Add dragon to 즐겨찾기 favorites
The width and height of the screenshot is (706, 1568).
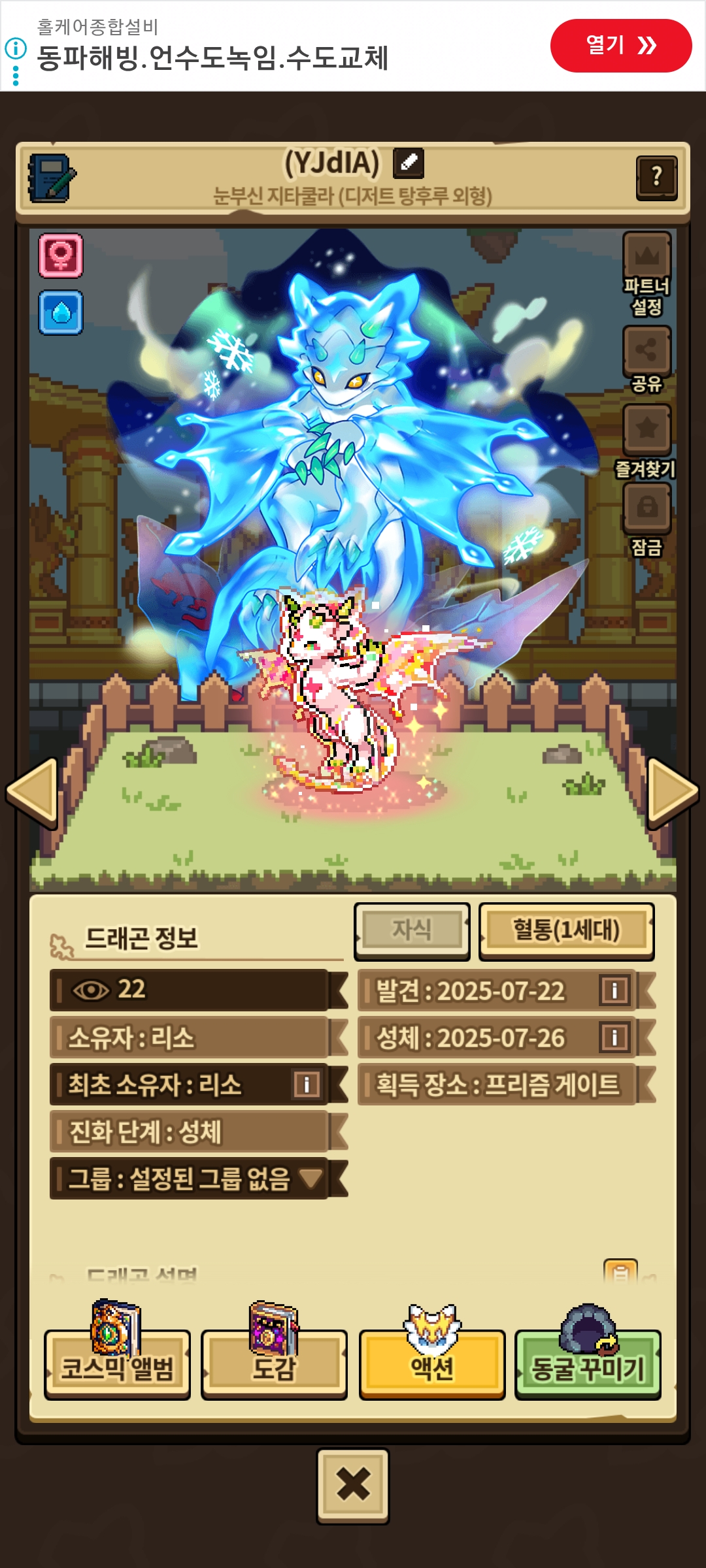(x=646, y=440)
